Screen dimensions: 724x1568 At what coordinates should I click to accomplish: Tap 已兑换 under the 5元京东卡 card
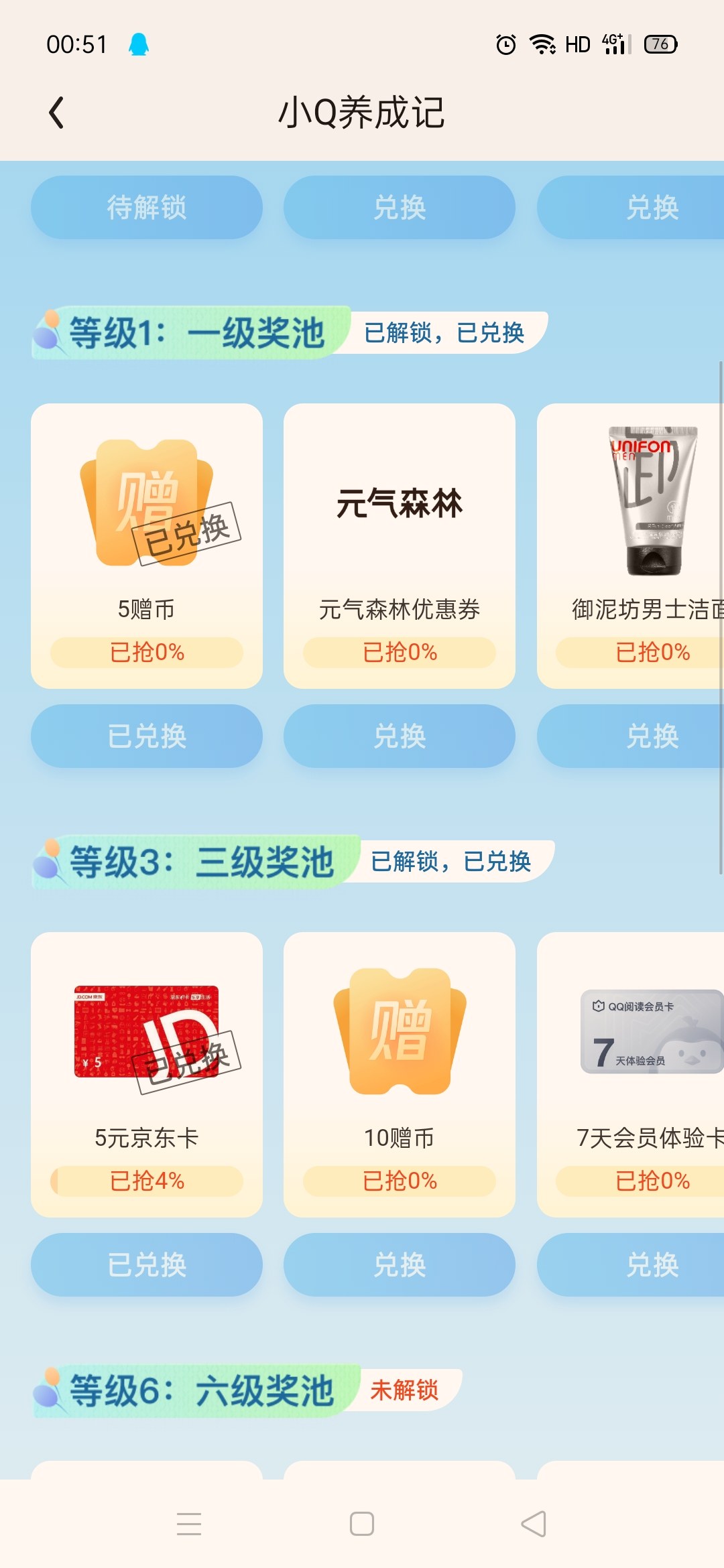147,1264
